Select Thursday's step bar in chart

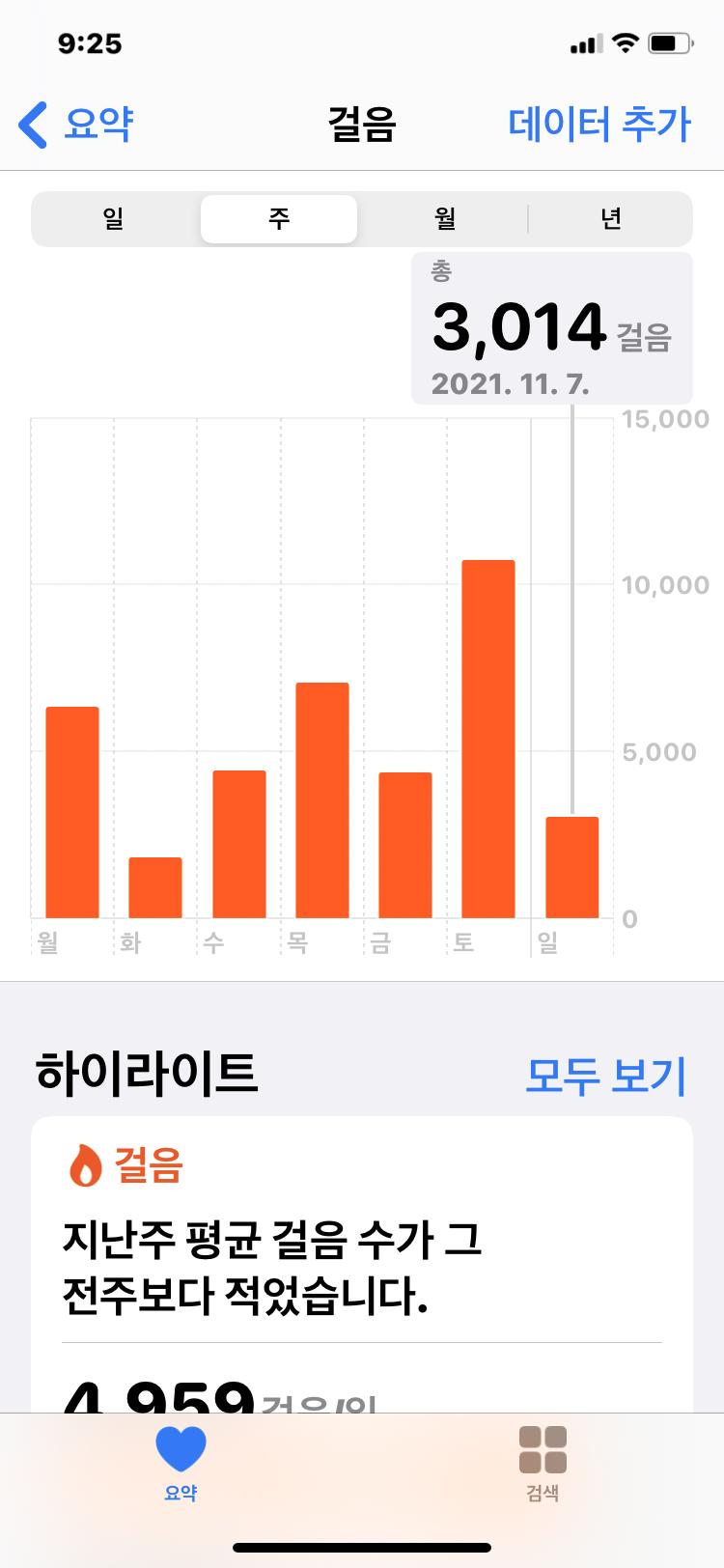pos(321,799)
